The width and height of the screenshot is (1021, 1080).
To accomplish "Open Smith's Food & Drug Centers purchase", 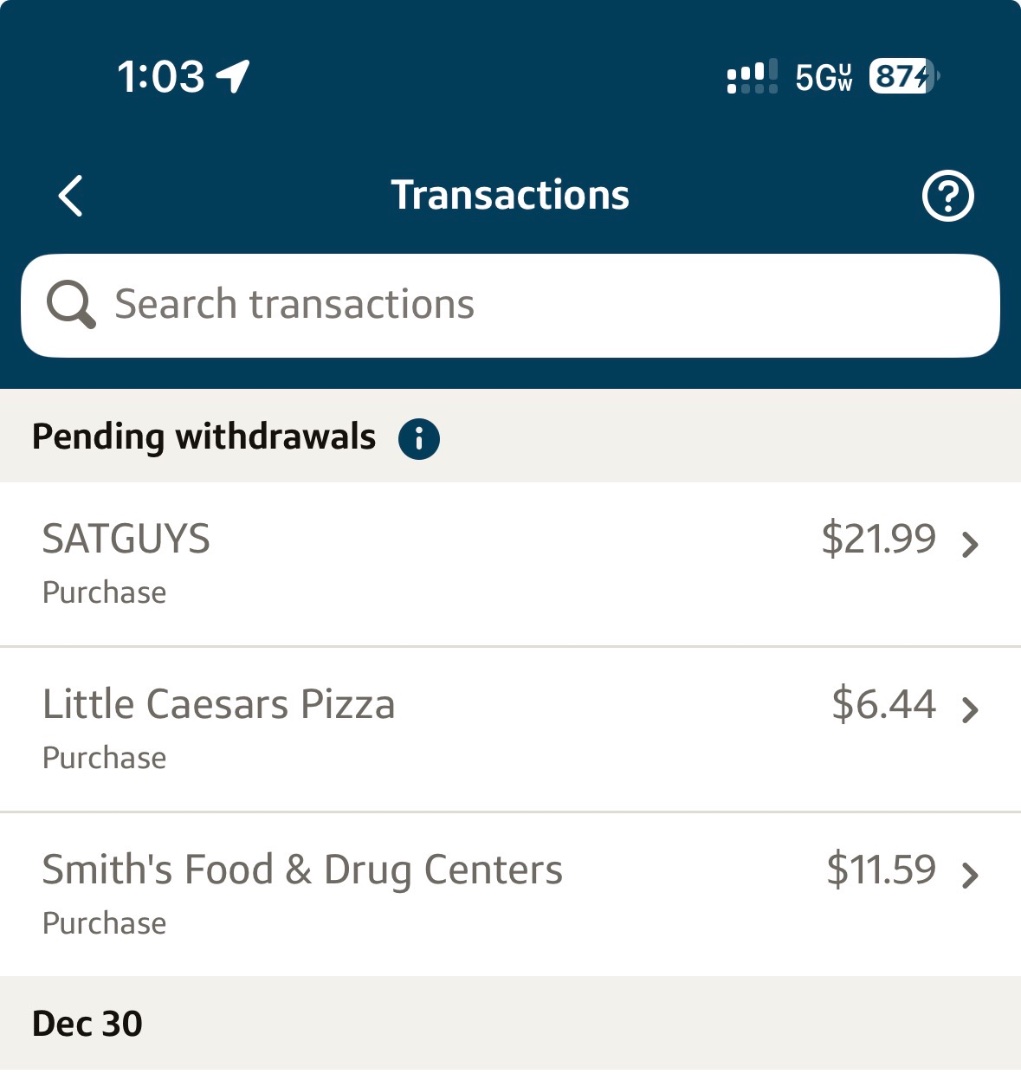I will (x=510, y=894).
